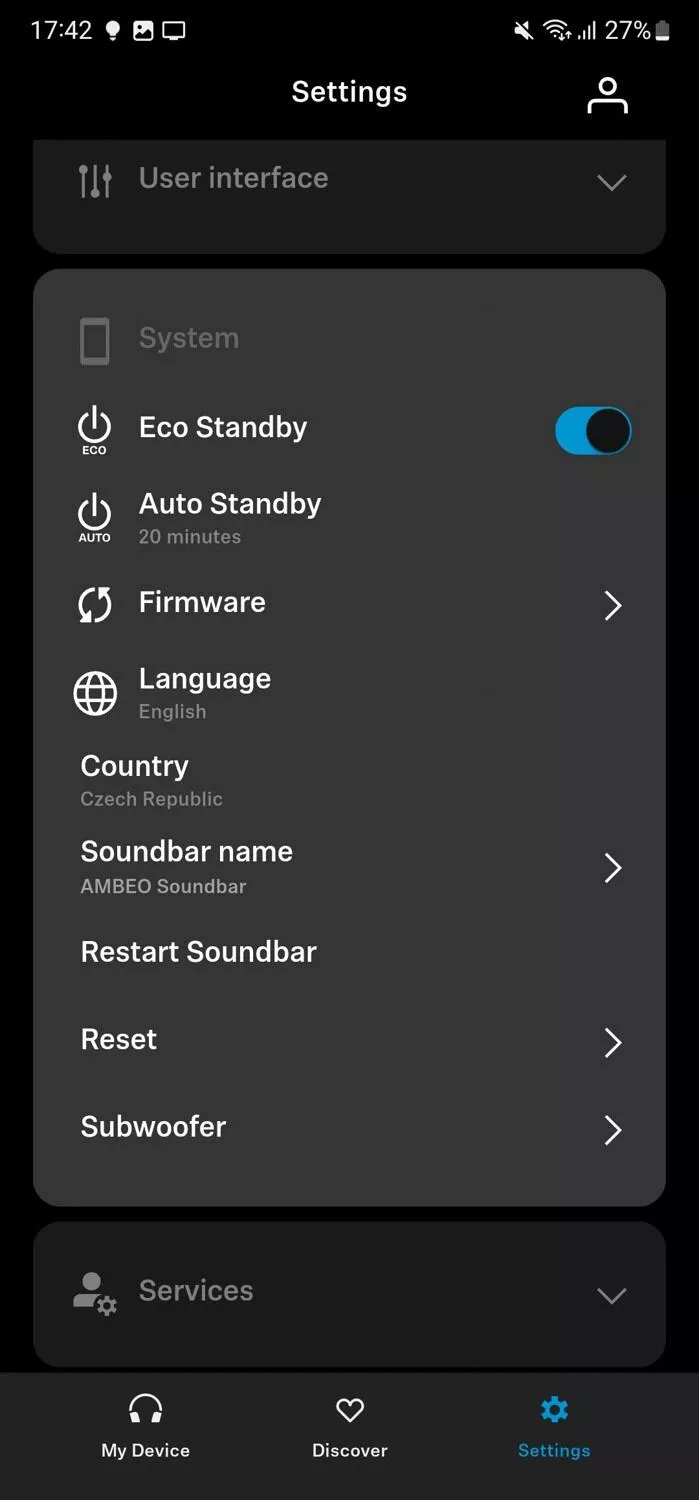Viewport: 699px width, 1500px height.
Task: Collapse the System section header
Action: pos(349,339)
